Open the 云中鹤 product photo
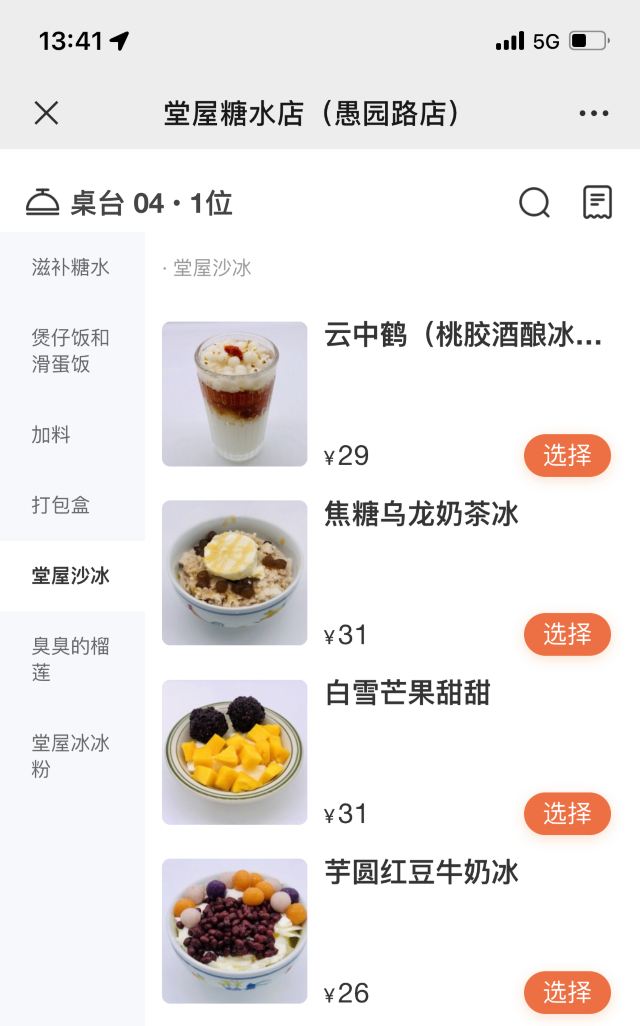The image size is (640, 1026). click(235, 394)
